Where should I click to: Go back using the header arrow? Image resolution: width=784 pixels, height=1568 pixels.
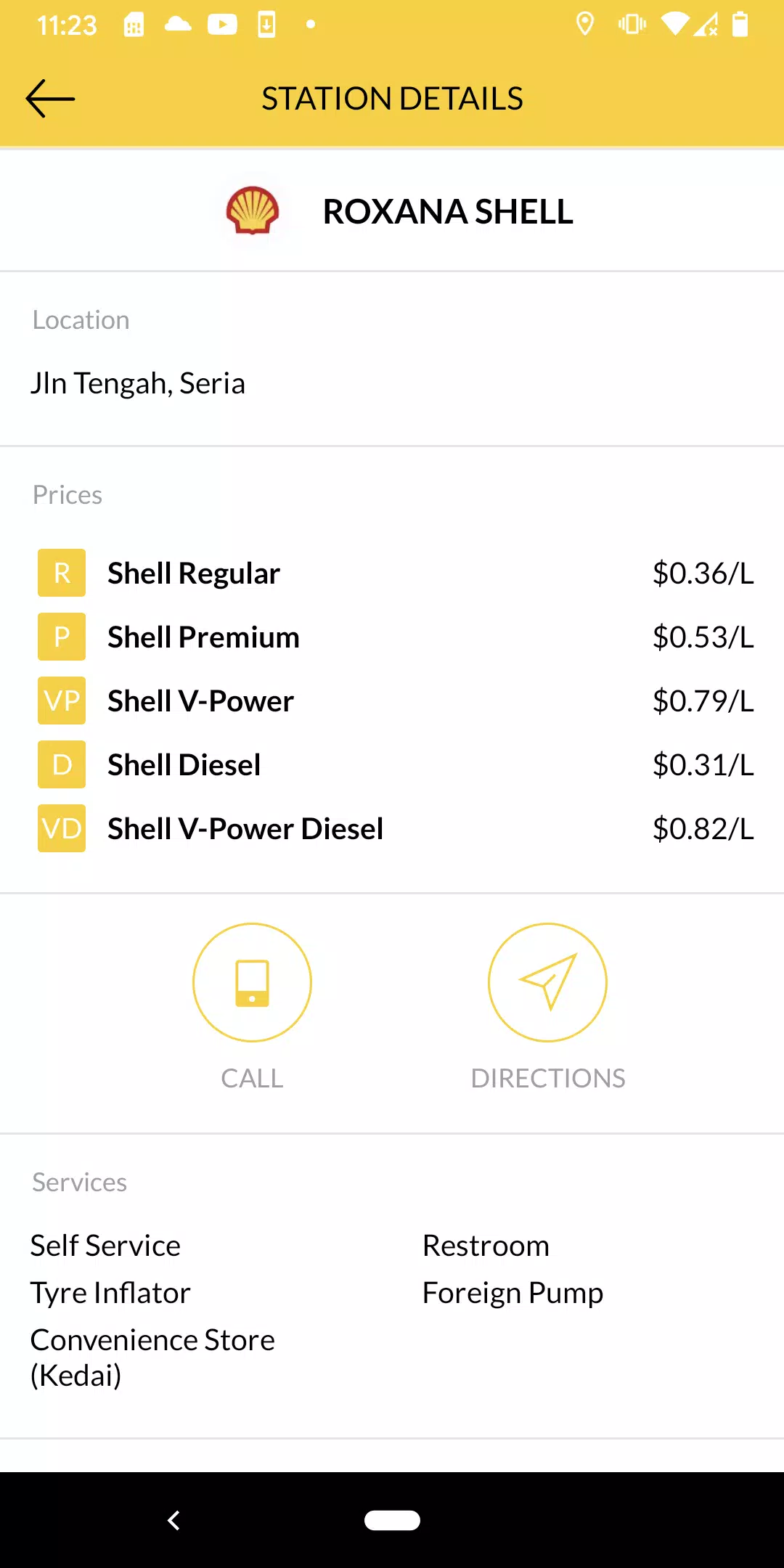(x=50, y=99)
